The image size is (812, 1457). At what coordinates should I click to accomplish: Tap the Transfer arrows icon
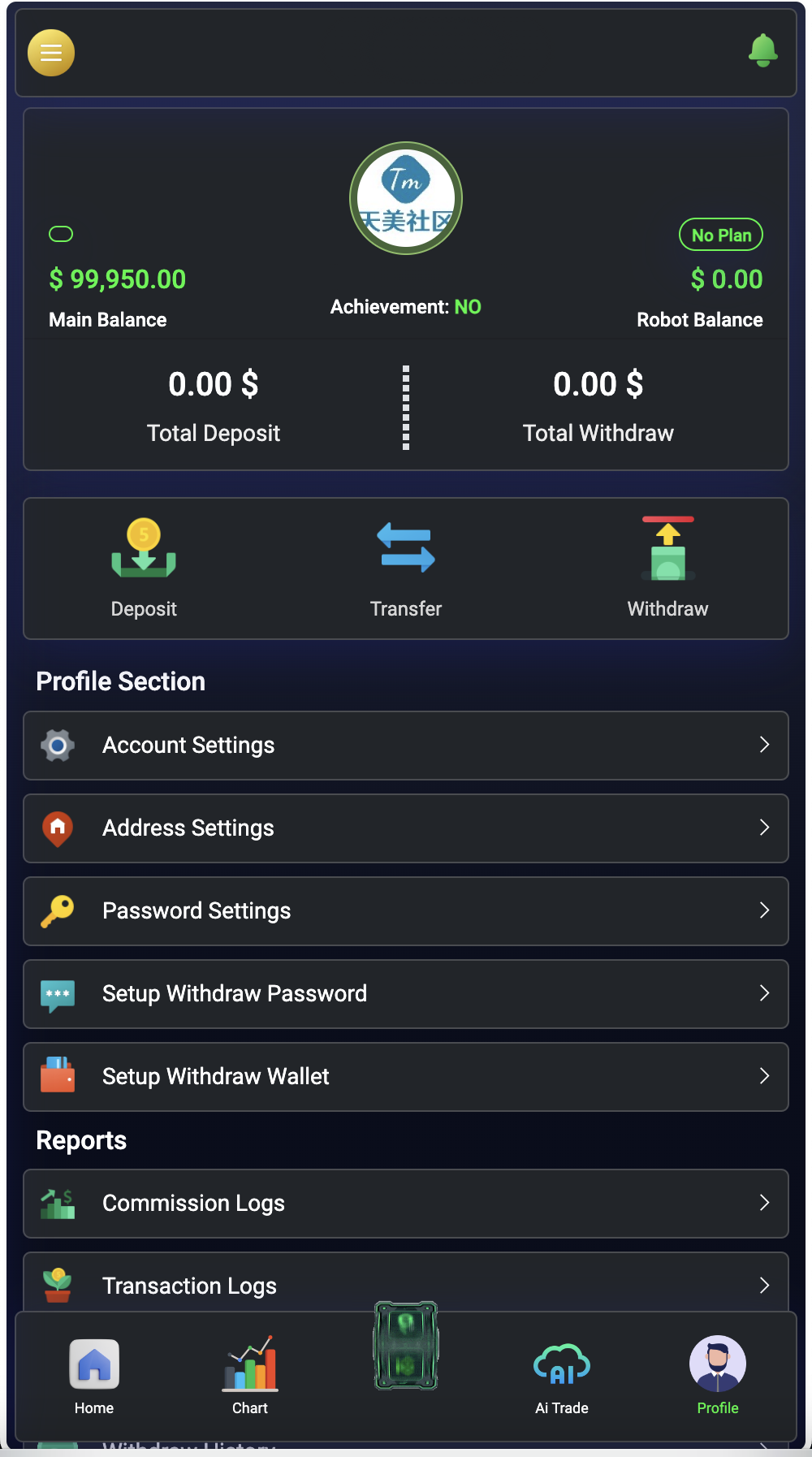coord(406,548)
